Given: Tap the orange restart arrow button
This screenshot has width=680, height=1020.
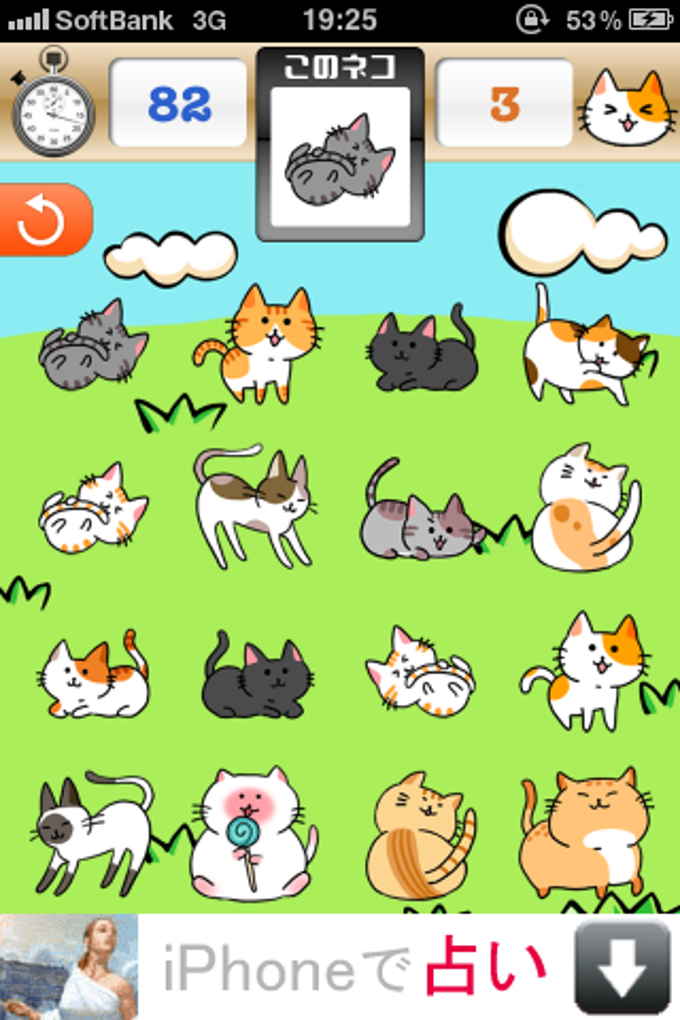Looking at the screenshot, I should point(42,221).
